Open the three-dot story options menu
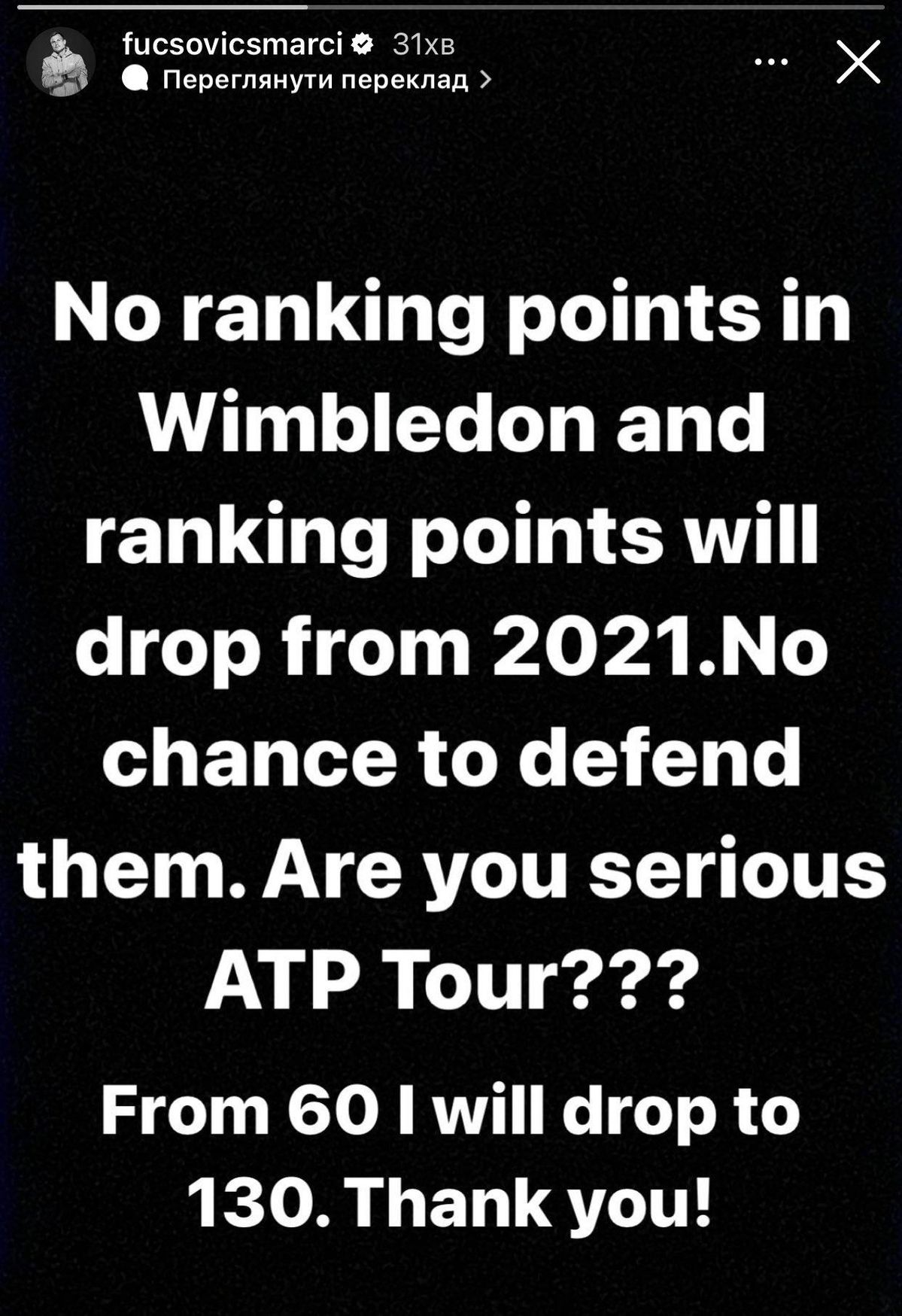 772,62
